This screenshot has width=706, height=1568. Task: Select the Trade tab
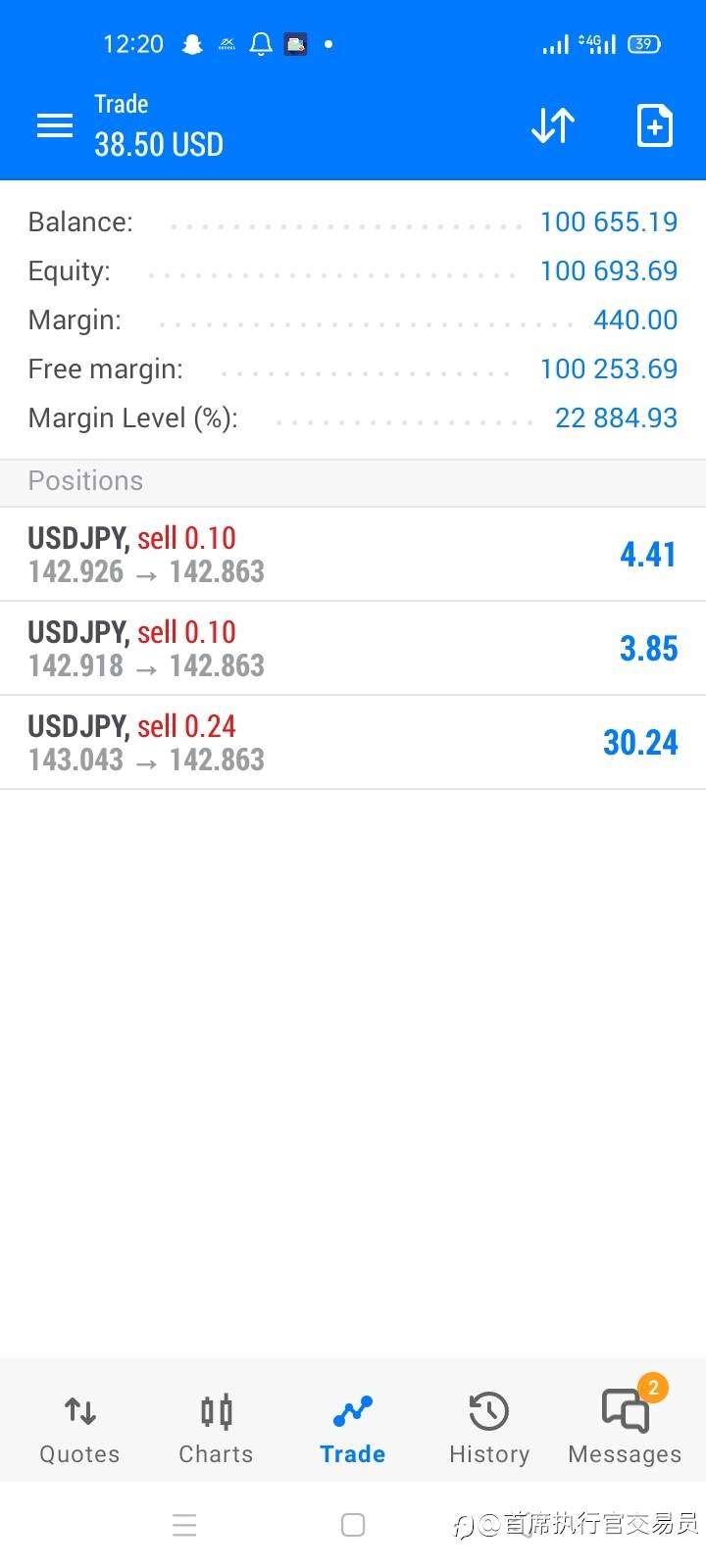(x=352, y=1429)
